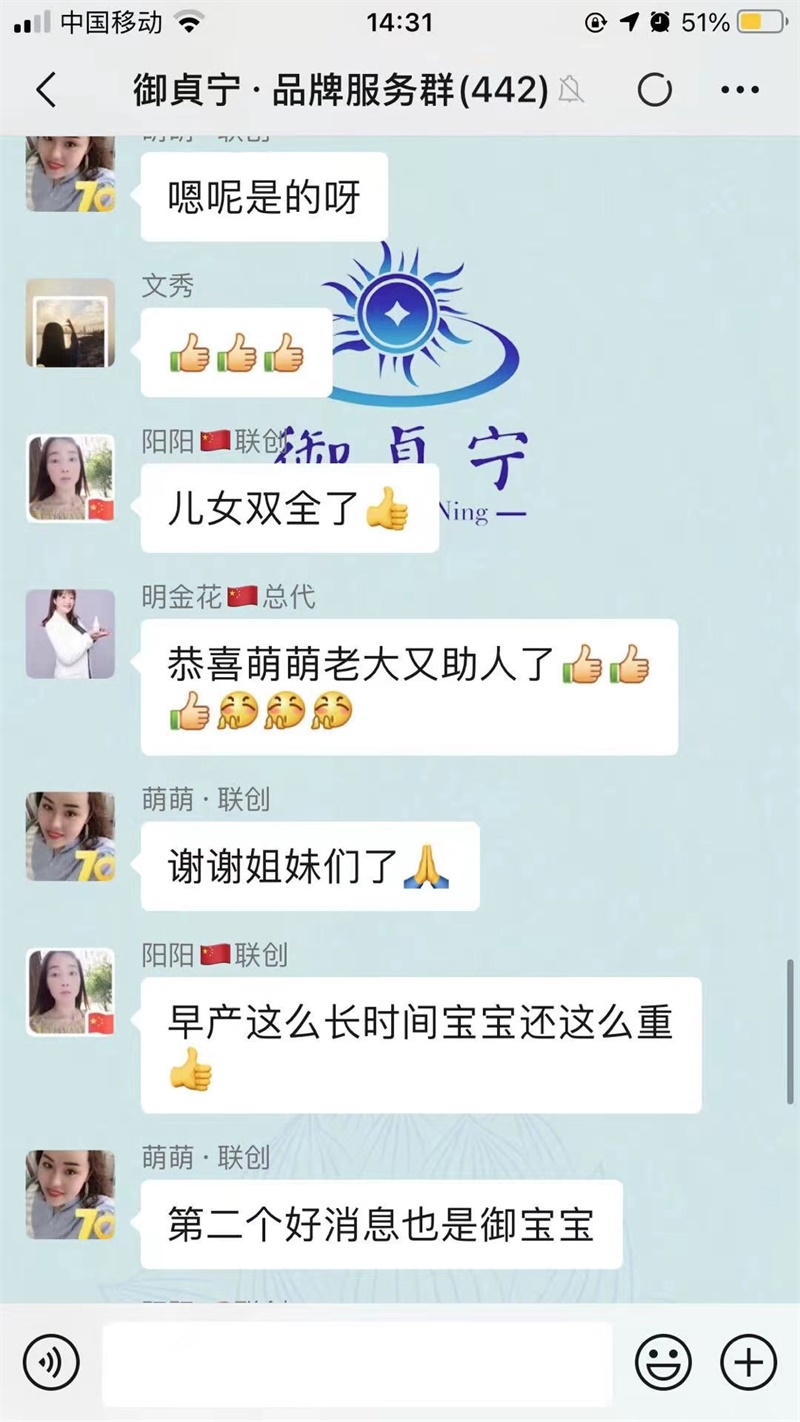This screenshot has height=1422, width=800.
Task: Switch to voice message input
Action: 50,1363
